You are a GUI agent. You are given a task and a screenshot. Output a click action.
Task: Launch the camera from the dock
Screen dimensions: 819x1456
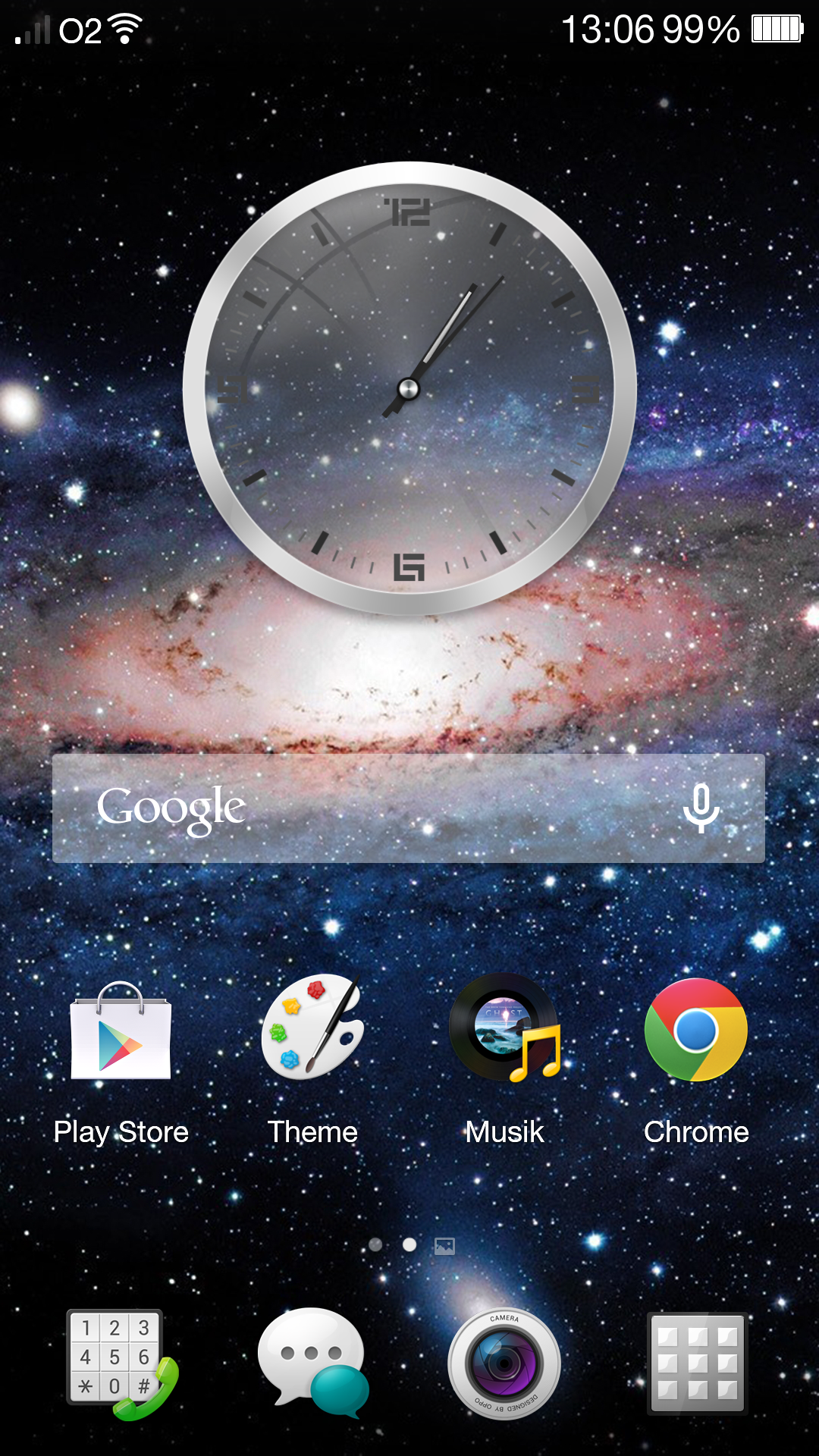[504, 1363]
